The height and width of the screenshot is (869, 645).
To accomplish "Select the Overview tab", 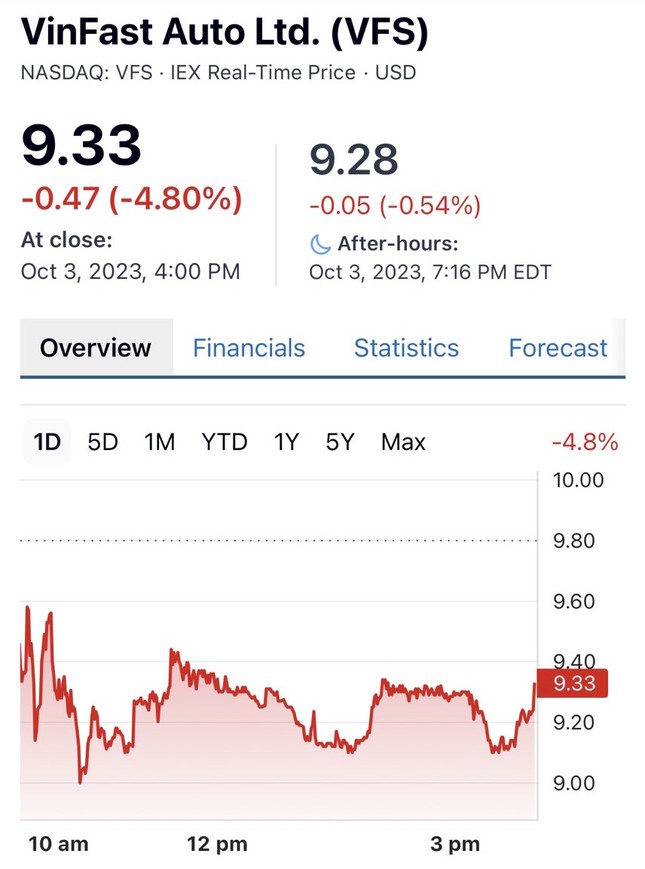I will pos(96,348).
